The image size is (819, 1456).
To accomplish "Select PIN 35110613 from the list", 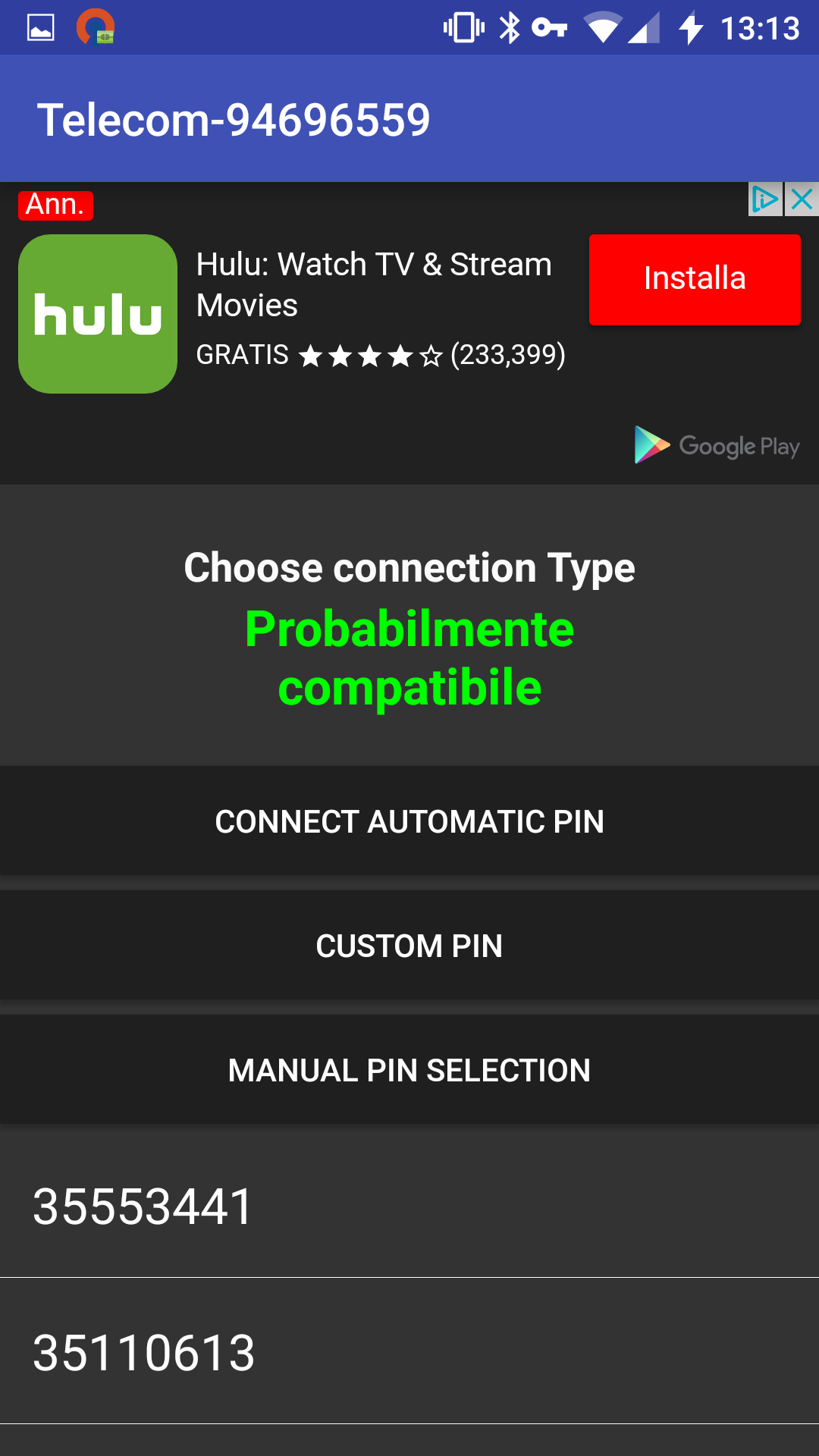I will [409, 1352].
